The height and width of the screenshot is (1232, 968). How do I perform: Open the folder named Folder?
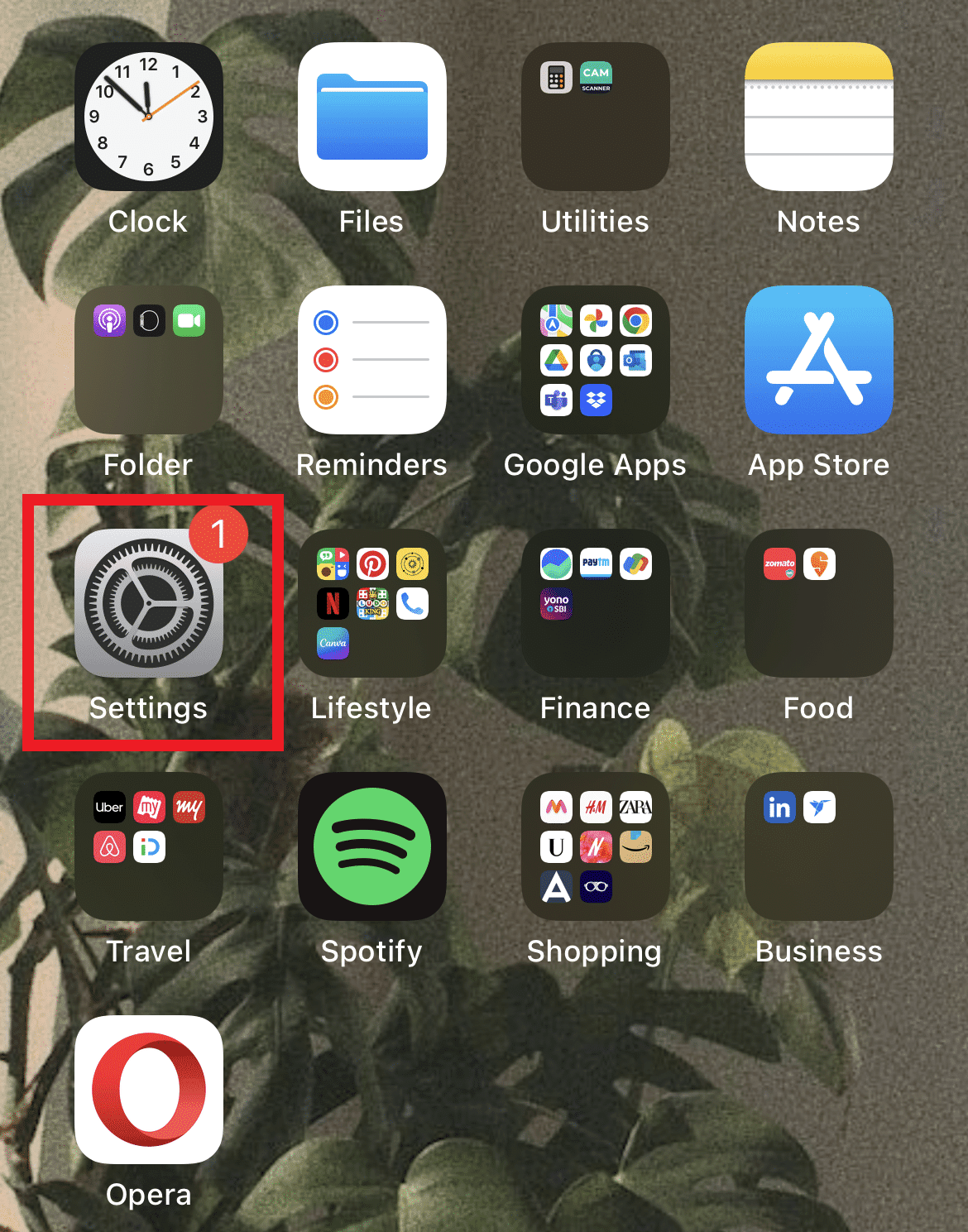pos(149,360)
